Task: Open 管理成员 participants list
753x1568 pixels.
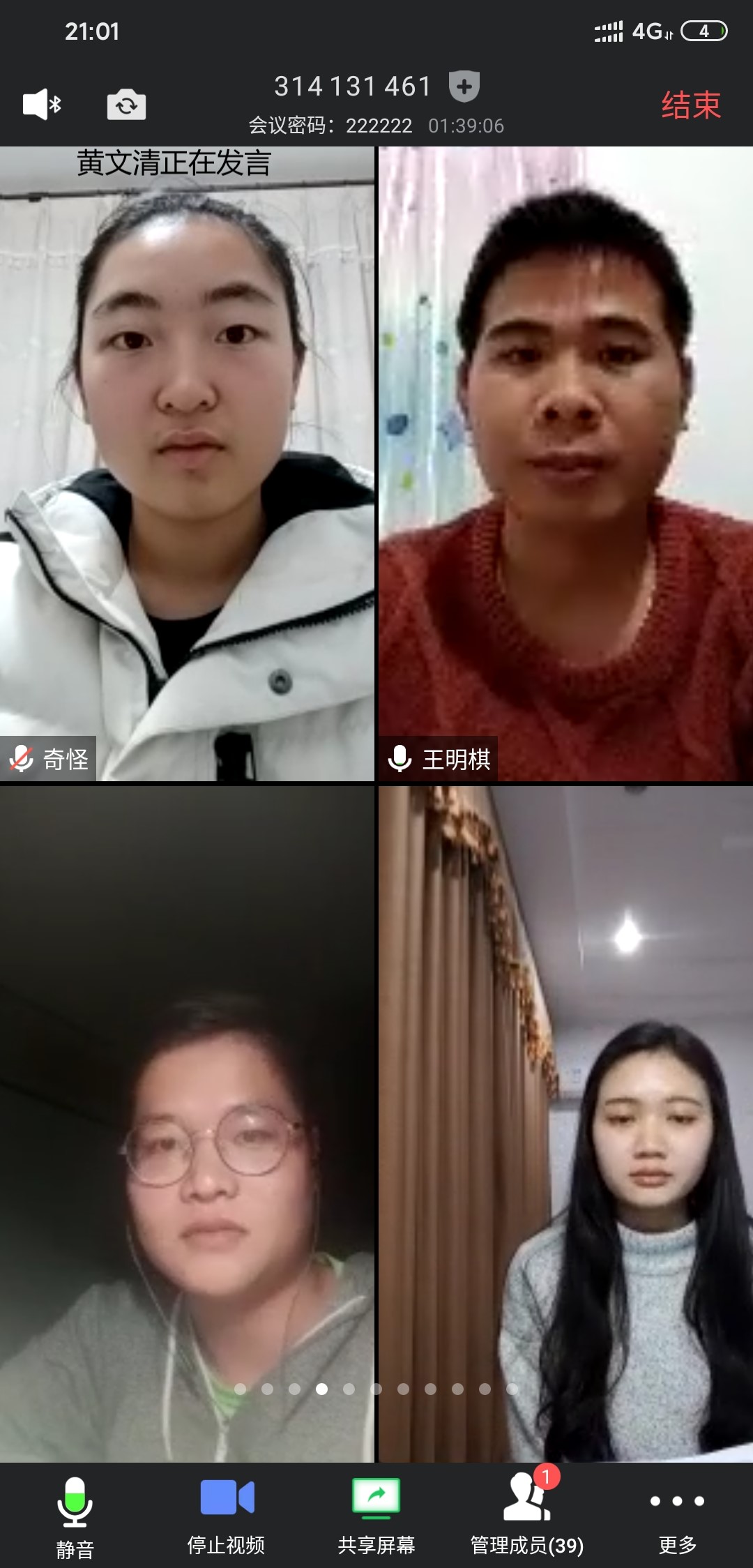Action: pyautogui.click(x=527, y=1518)
